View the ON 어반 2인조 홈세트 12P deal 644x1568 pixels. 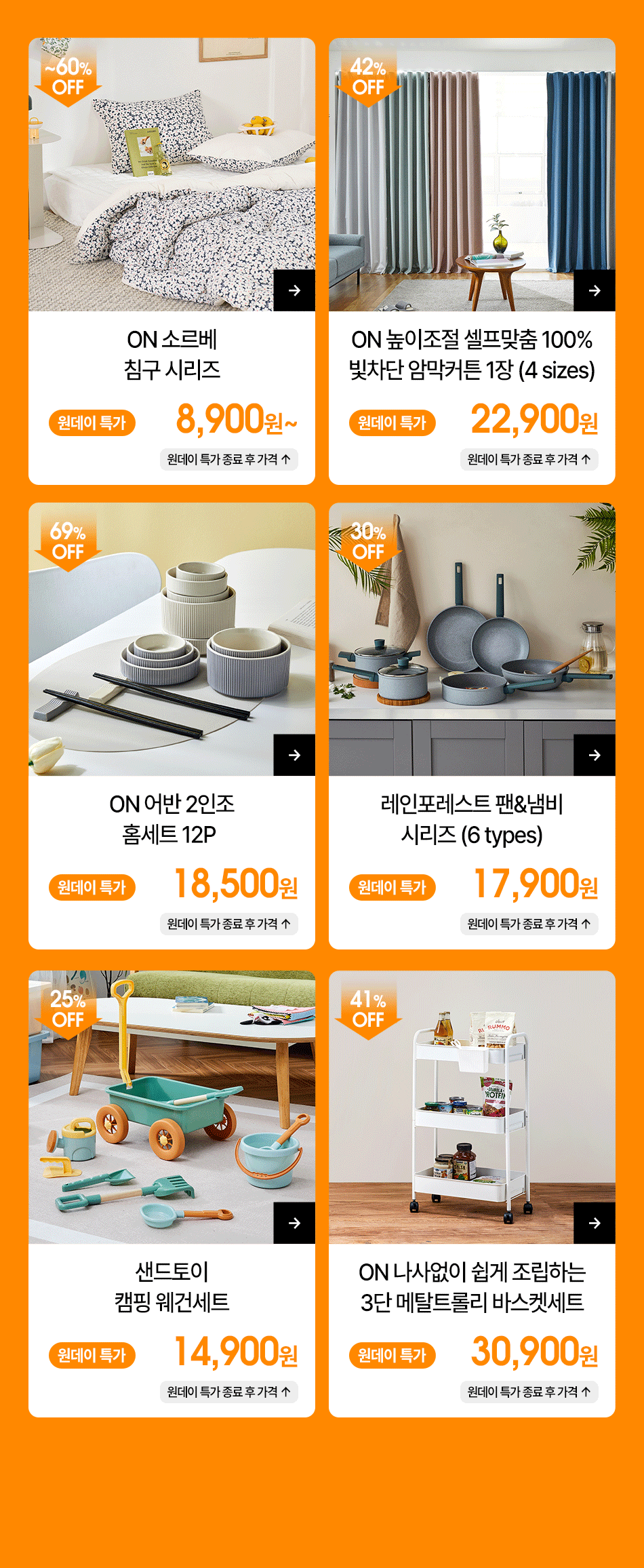click(172, 726)
